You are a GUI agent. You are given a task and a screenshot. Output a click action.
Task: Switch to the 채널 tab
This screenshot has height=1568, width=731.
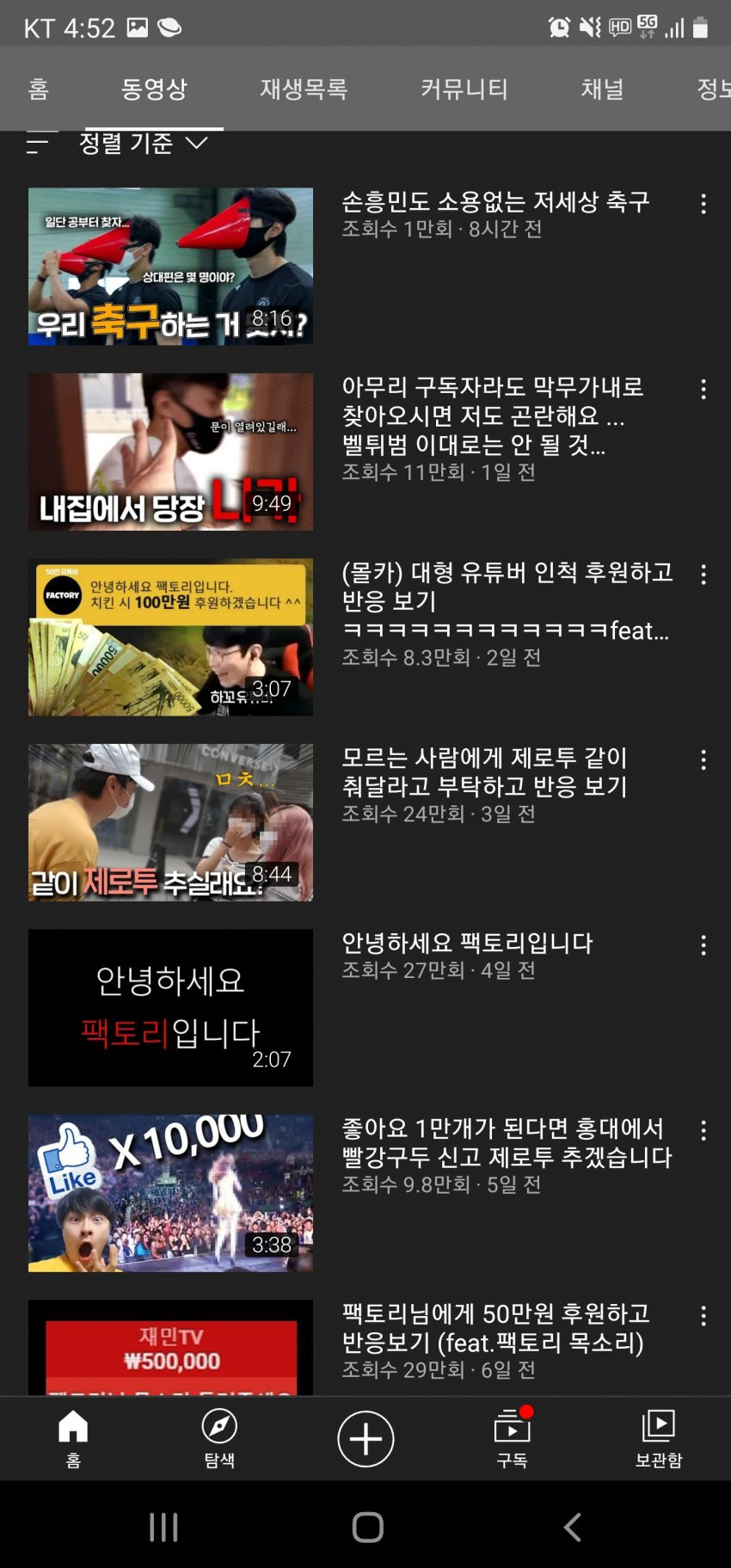point(602,89)
